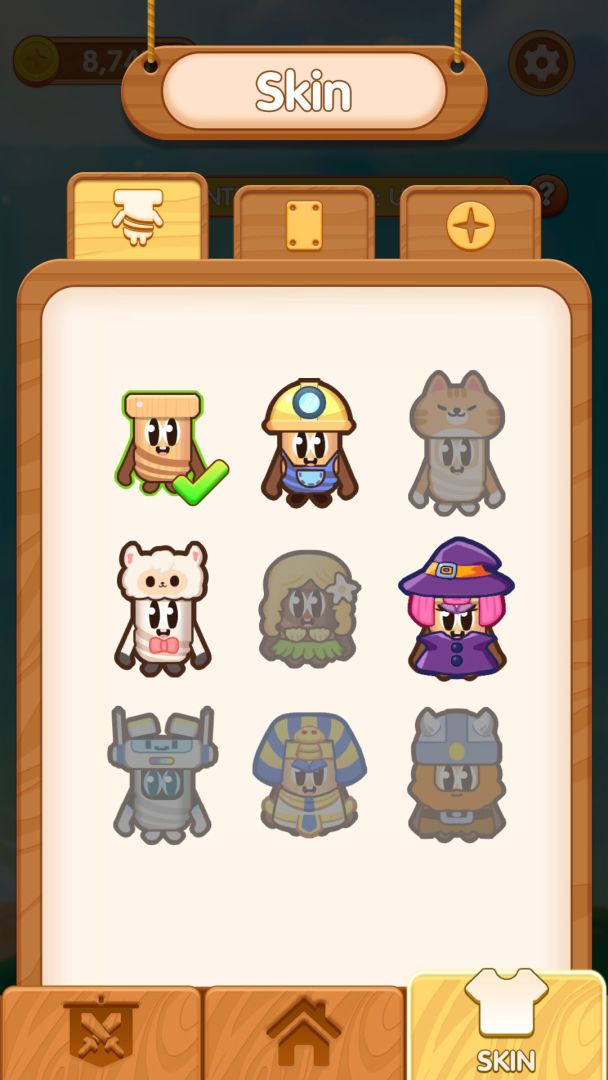This screenshot has height=1080, width=608.
Task: Switch to the star effects tab
Action: tap(470, 226)
